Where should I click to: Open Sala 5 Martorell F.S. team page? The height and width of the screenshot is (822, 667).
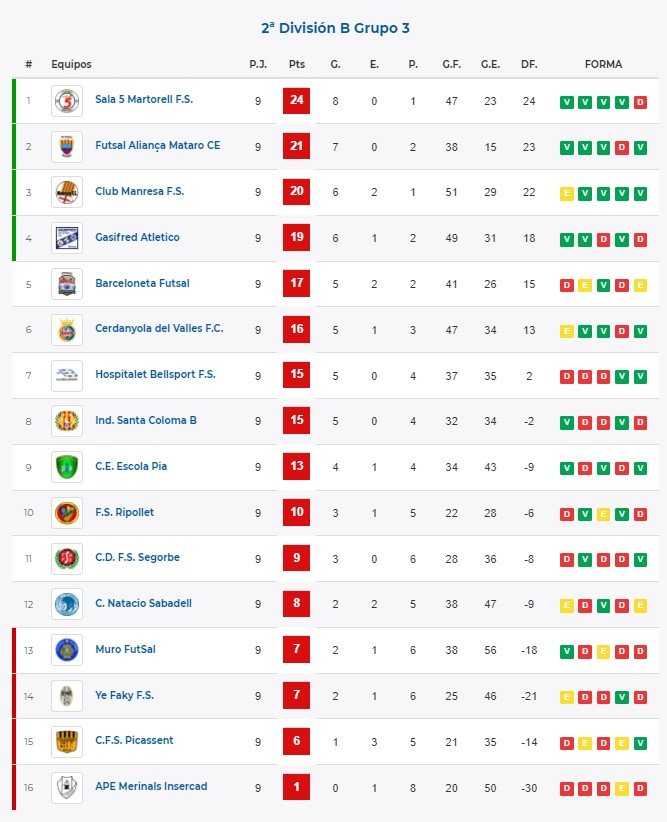click(144, 99)
